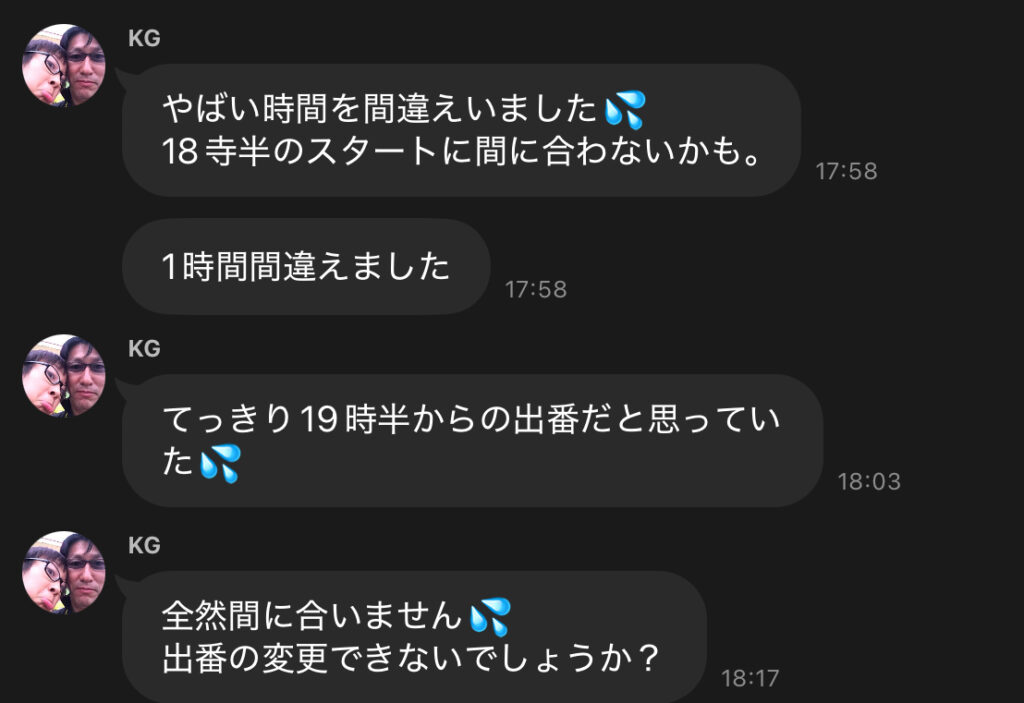View KG's profile from the 全然間に合いません message
Image resolution: width=1024 pixels, height=703 pixels.
pyautogui.click(x=64, y=572)
